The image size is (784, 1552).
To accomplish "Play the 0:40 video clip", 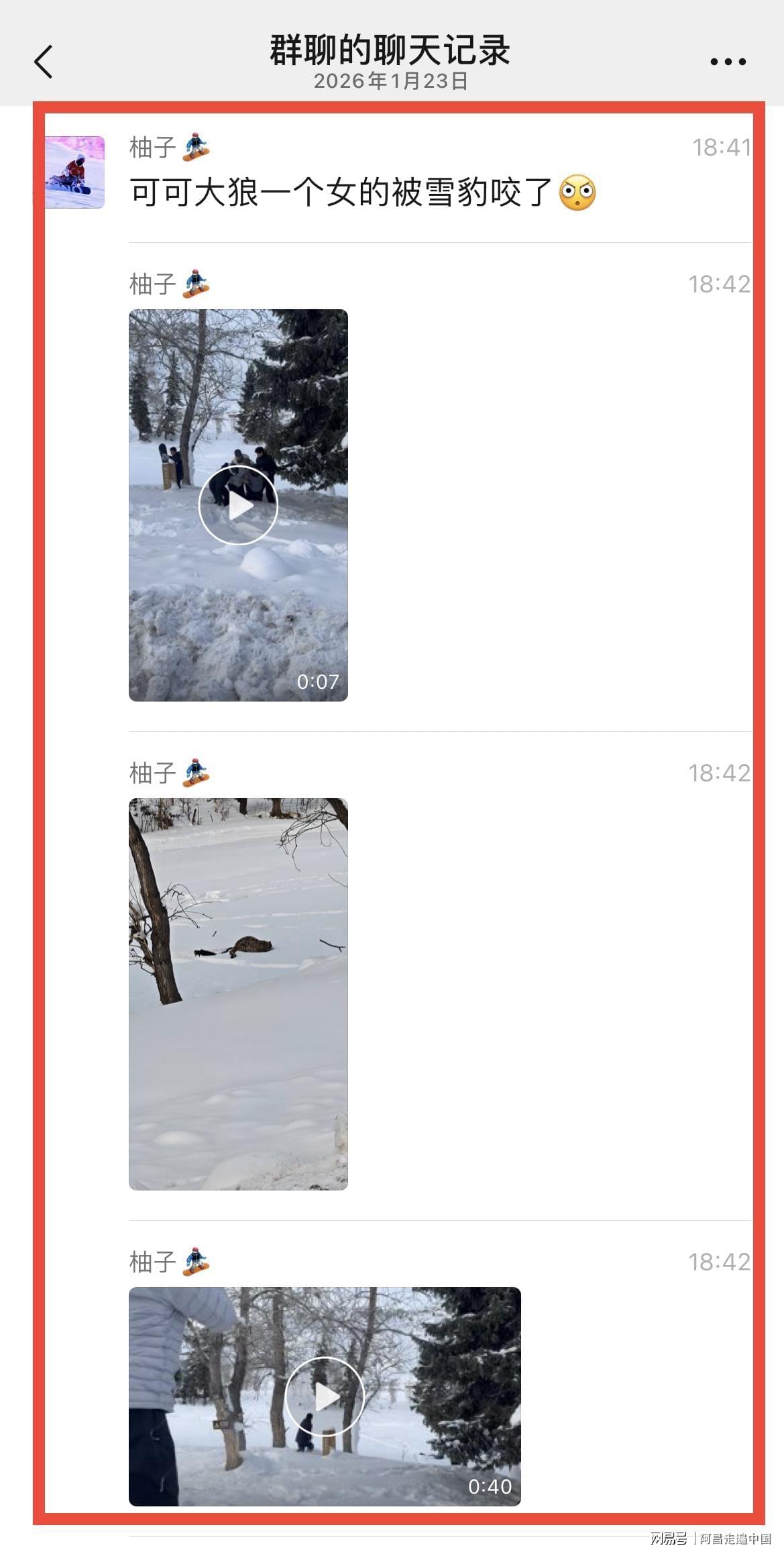I will tap(325, 1396).
